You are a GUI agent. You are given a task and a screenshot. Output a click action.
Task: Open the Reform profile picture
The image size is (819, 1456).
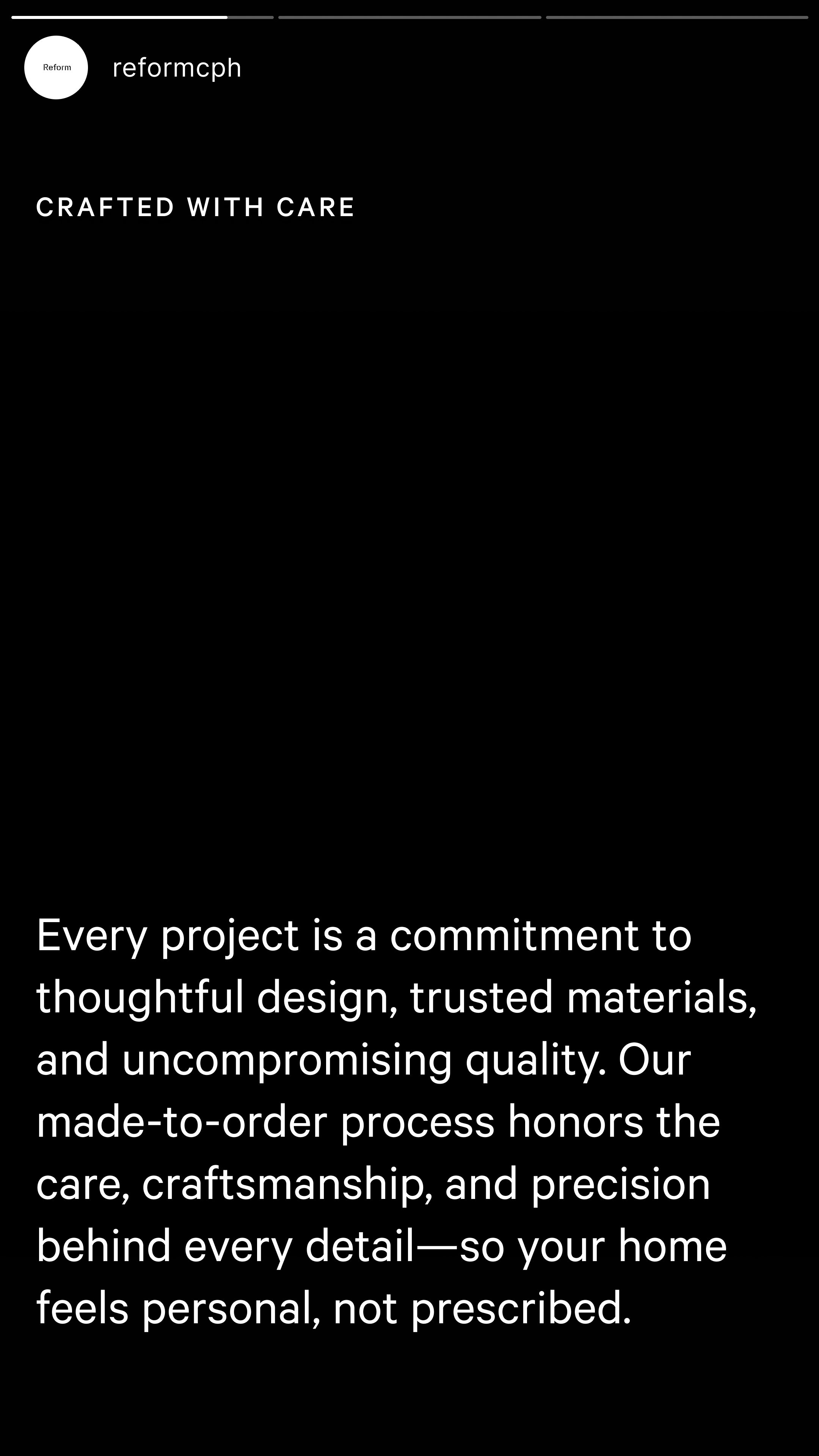(56, 68)
